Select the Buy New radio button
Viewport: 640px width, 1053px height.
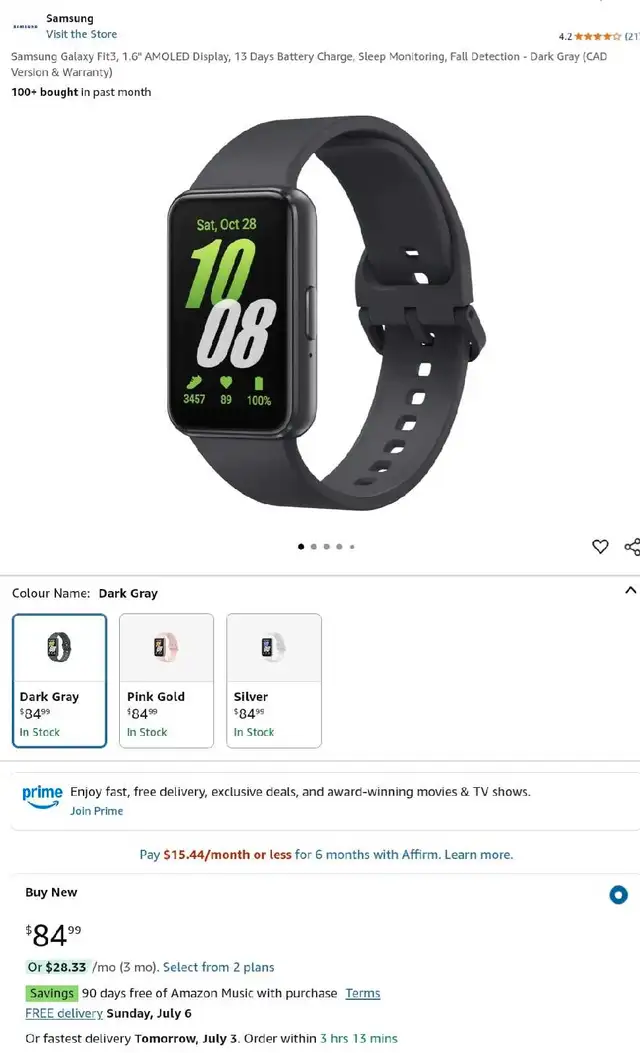click(x=619, y=895)
